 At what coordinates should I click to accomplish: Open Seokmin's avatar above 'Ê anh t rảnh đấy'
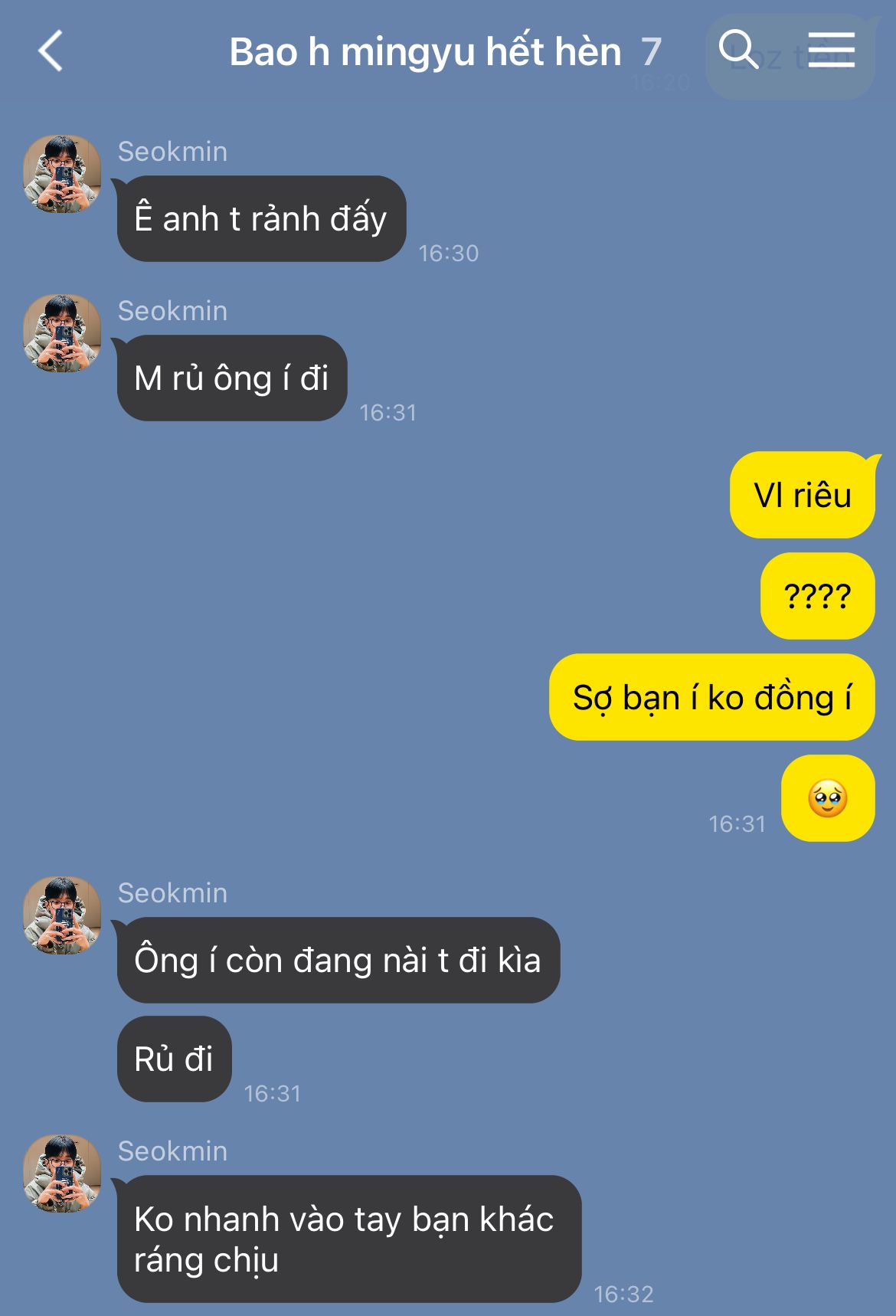click(62, 174)
